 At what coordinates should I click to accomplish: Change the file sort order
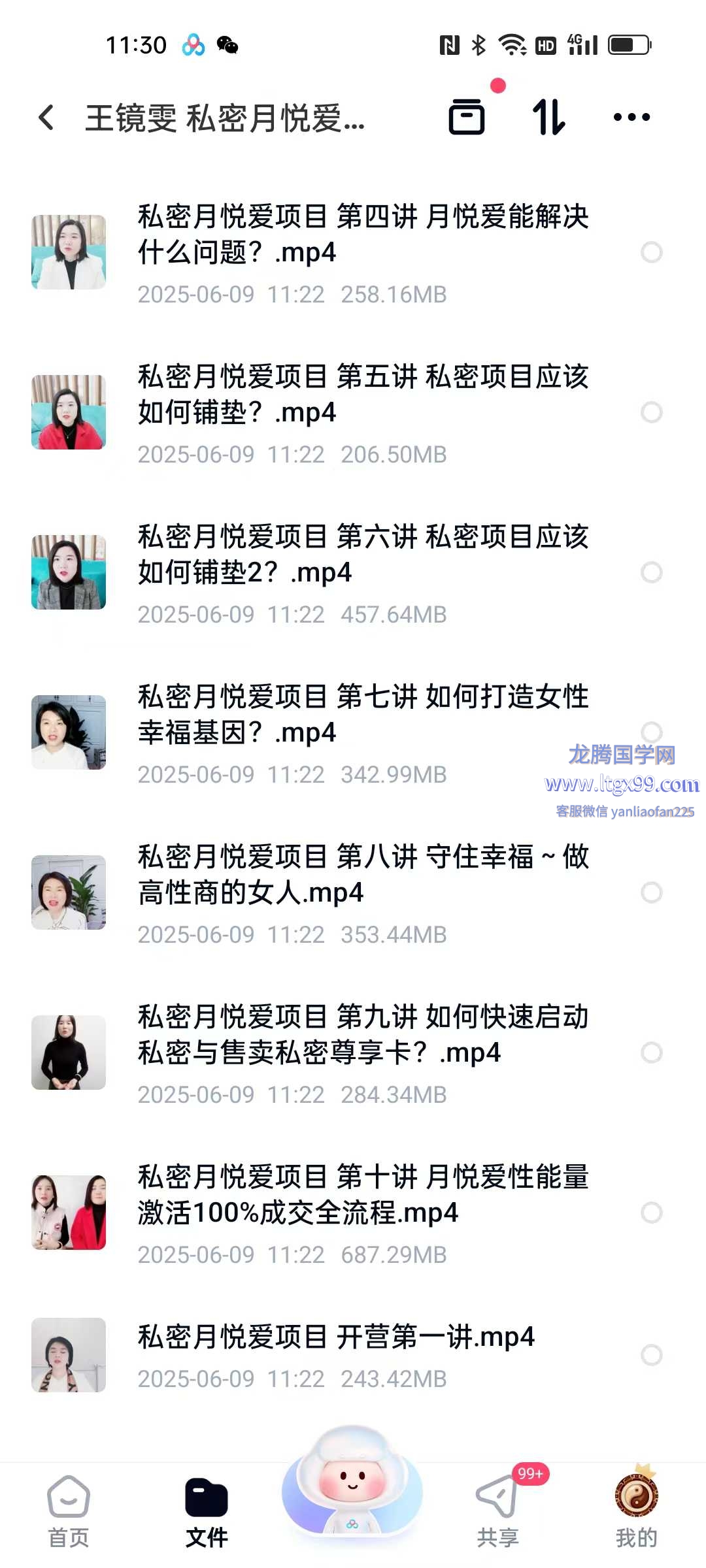548,118
